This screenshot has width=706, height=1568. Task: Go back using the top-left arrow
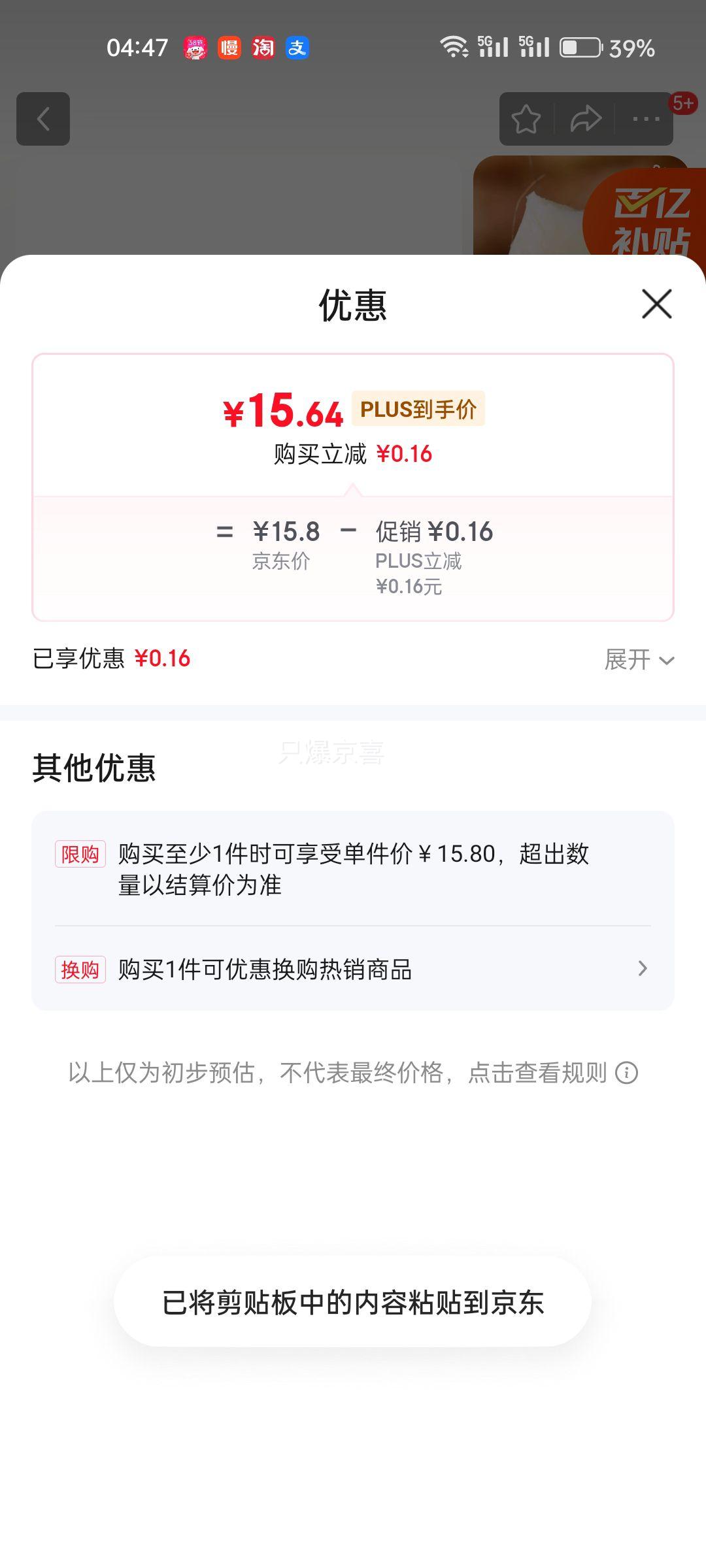[x=43, y=119]
